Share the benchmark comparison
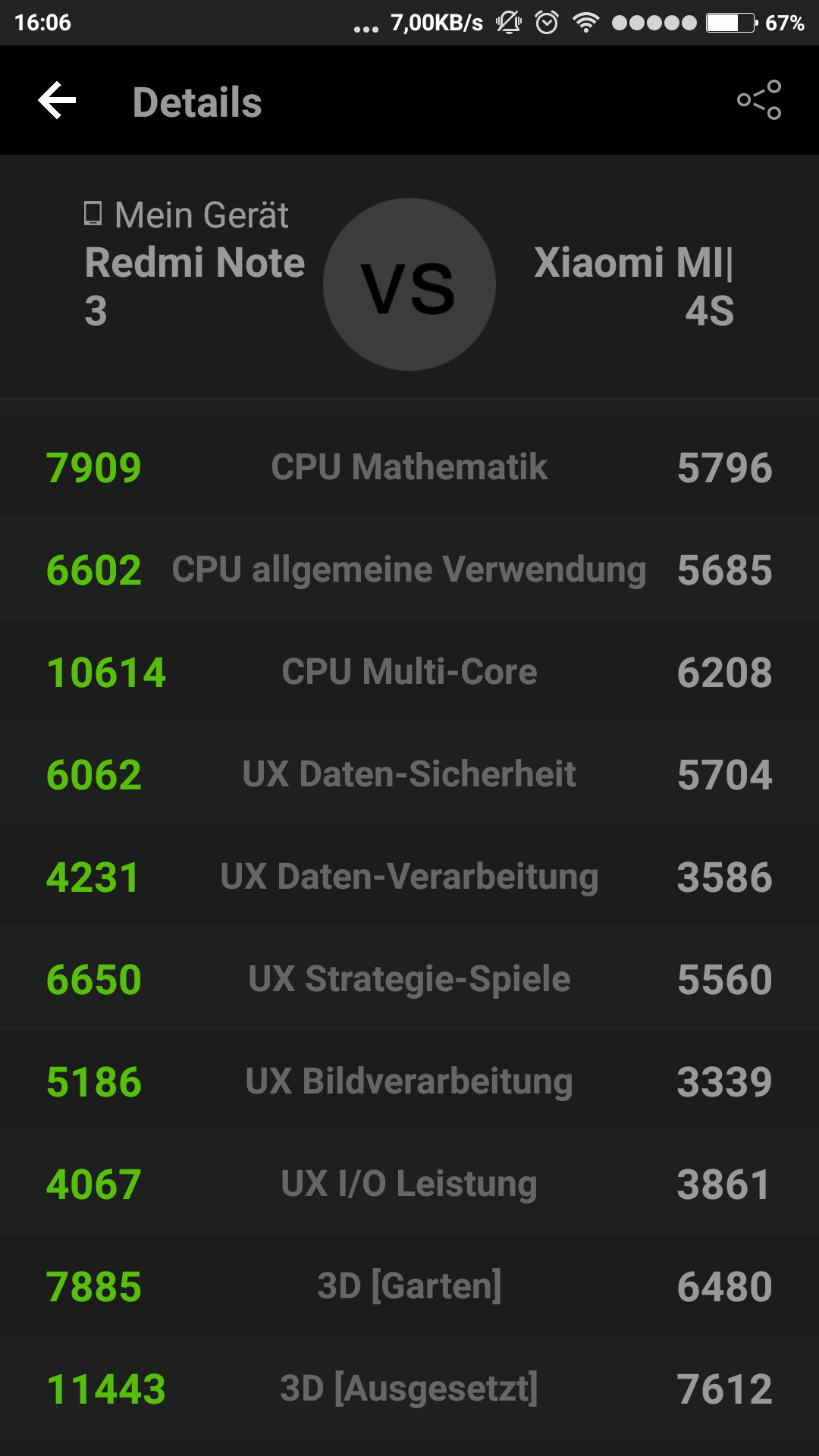Viewport: 819px width, 1456px height. coord(759,100)
